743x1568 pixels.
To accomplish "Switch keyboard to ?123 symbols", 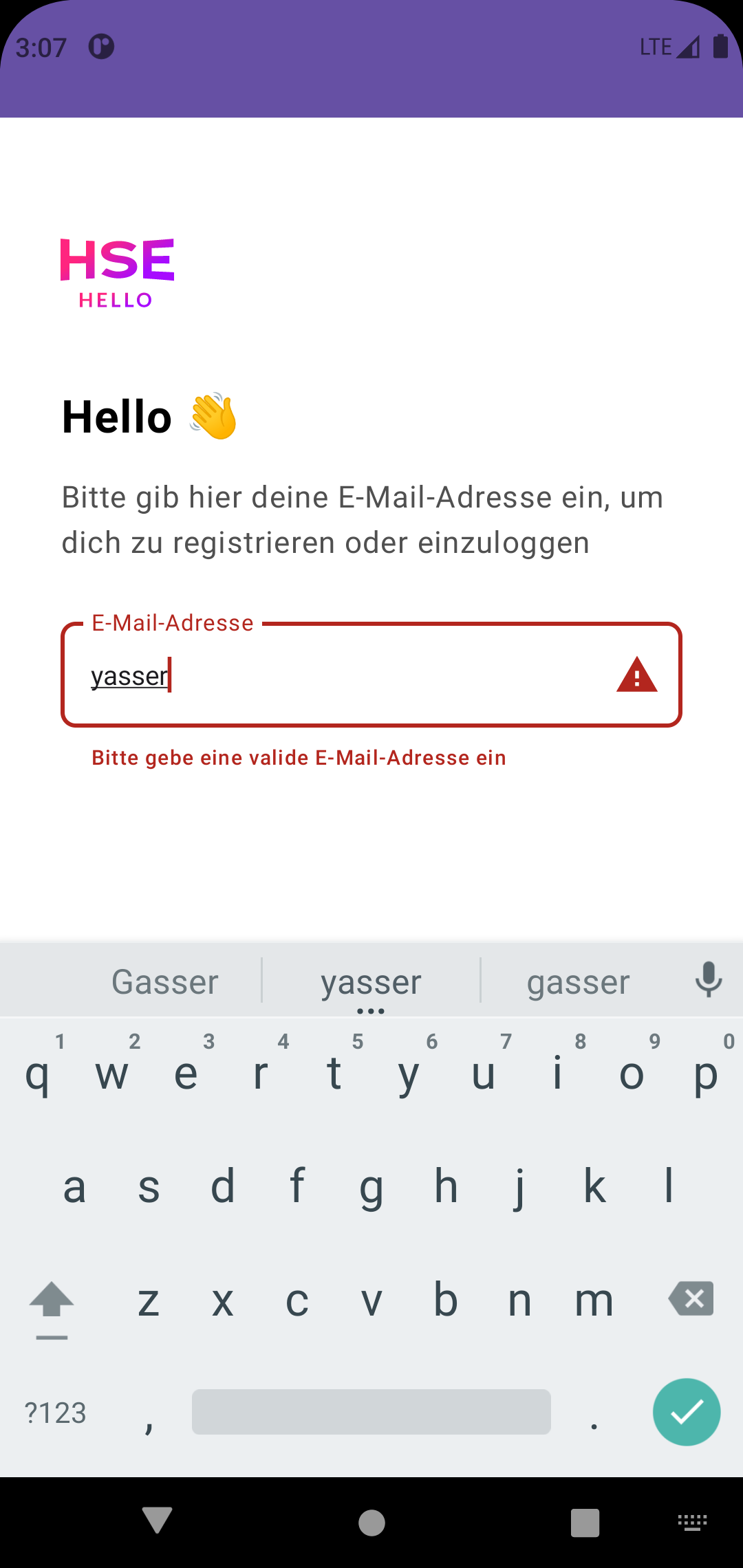I will [55, 1413].
